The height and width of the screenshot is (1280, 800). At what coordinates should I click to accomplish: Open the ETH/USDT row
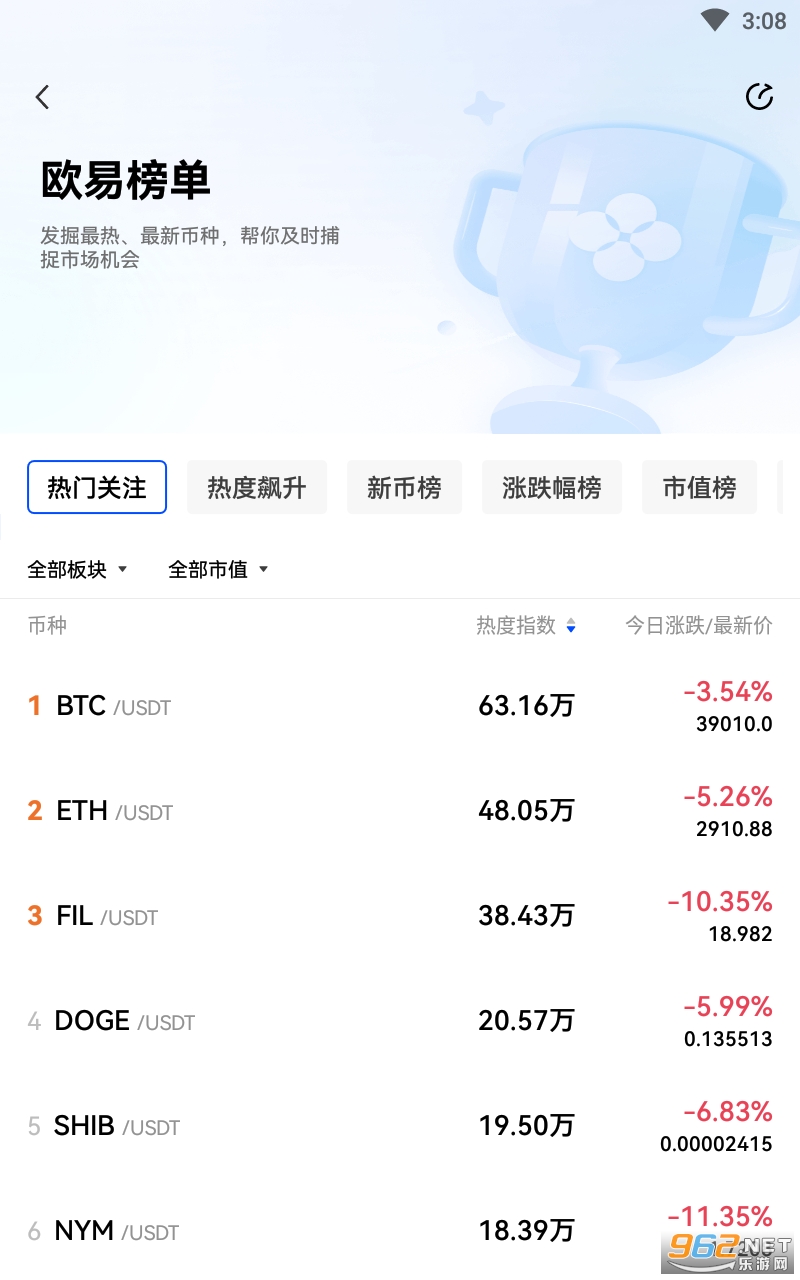coord(400,811)
